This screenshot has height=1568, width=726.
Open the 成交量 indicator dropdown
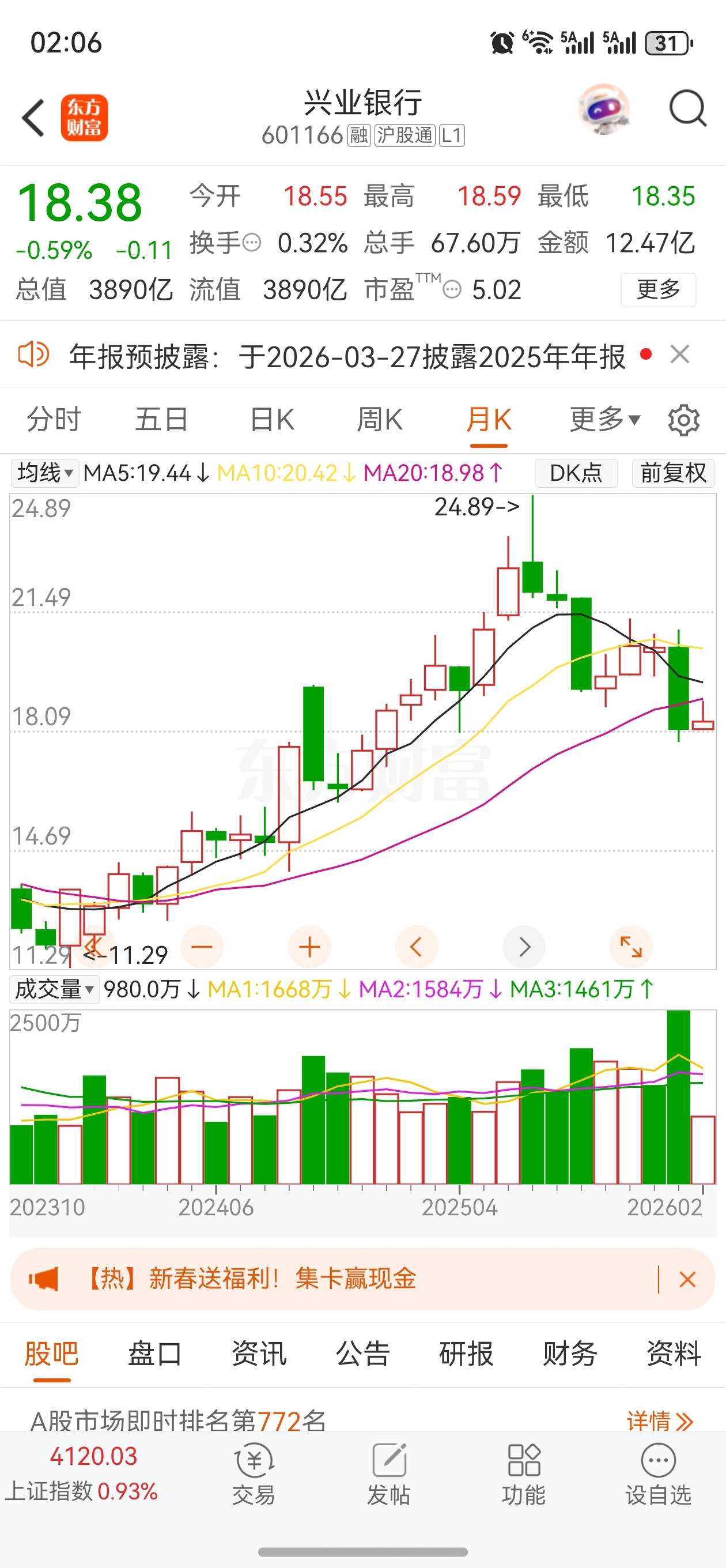pos(54,989)
